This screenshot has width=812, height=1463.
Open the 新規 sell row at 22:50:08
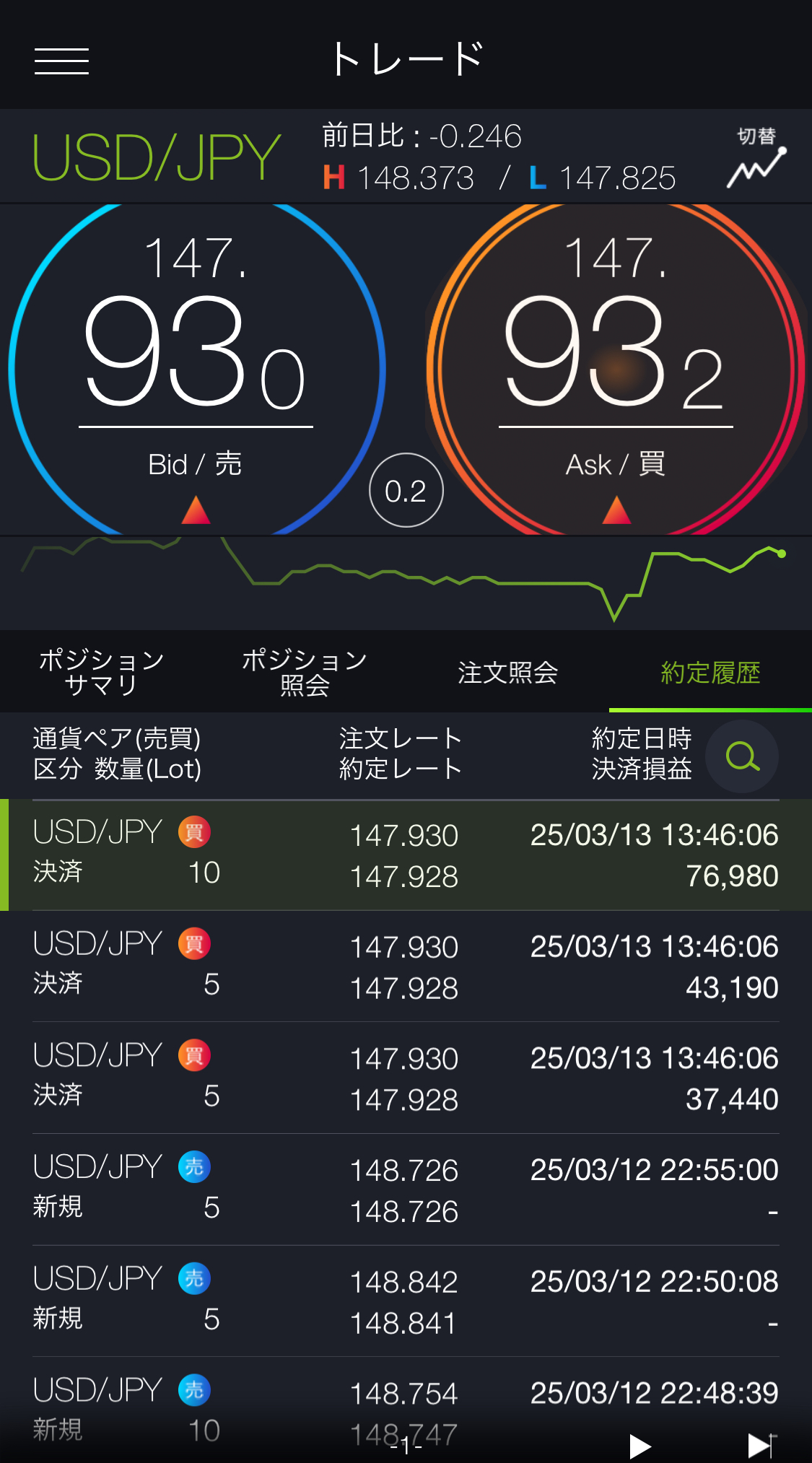click(406, 1301)
